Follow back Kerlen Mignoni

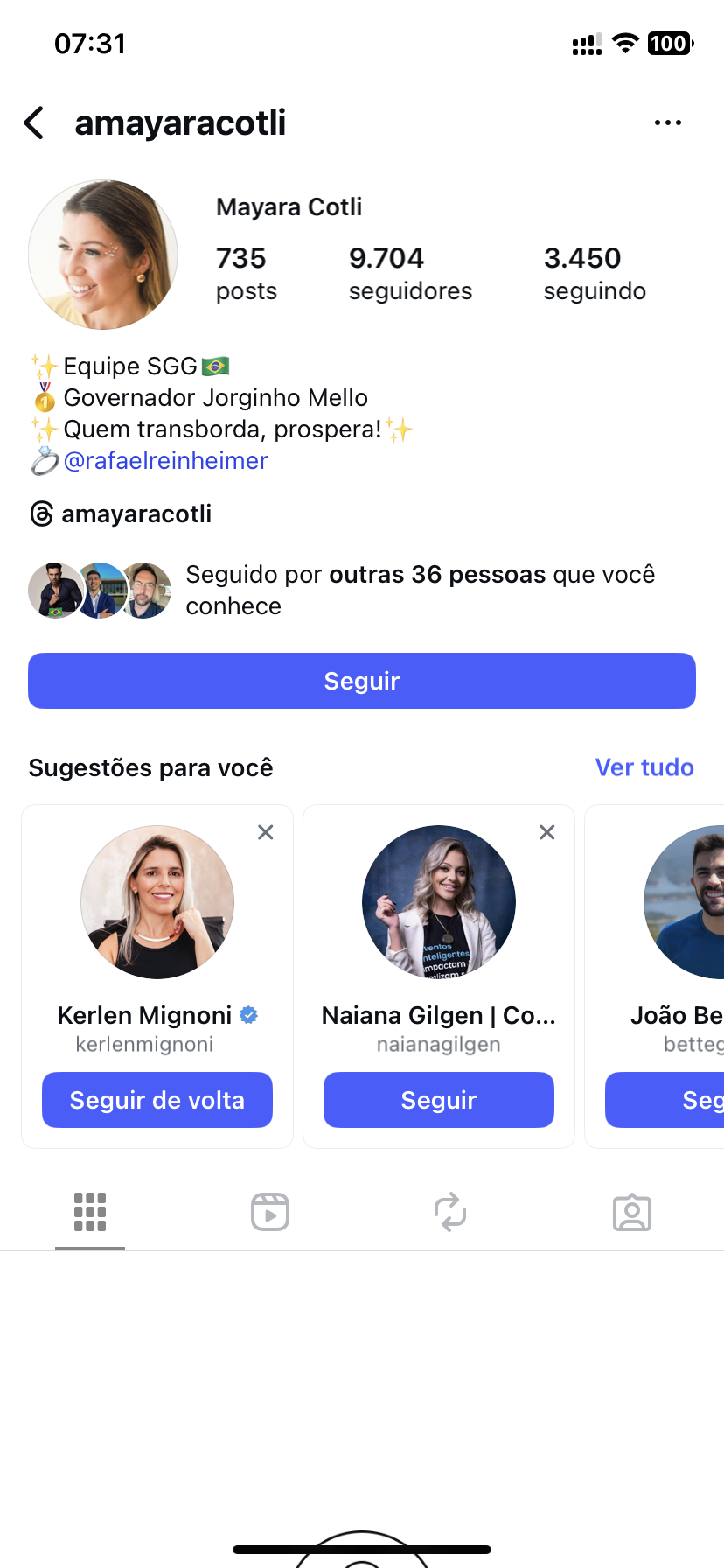(157, 1100)
